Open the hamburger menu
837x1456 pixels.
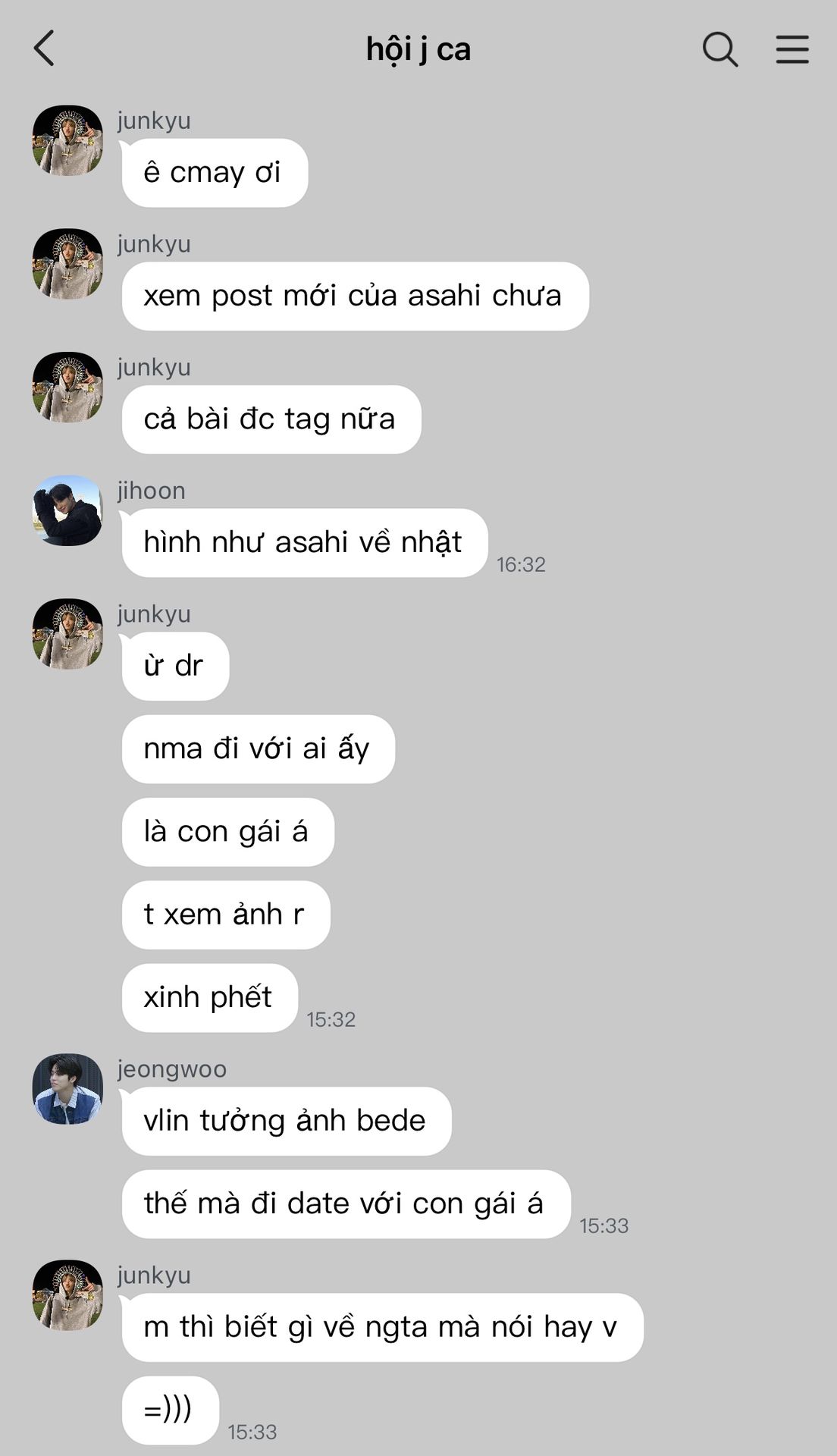tap(792, 49)
